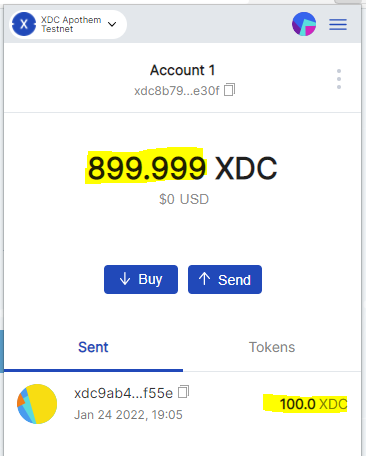Image resolution: width=366 pixels, height=456 pixels.
Task: Copy the Account 1 address
Action: (229, 90)
